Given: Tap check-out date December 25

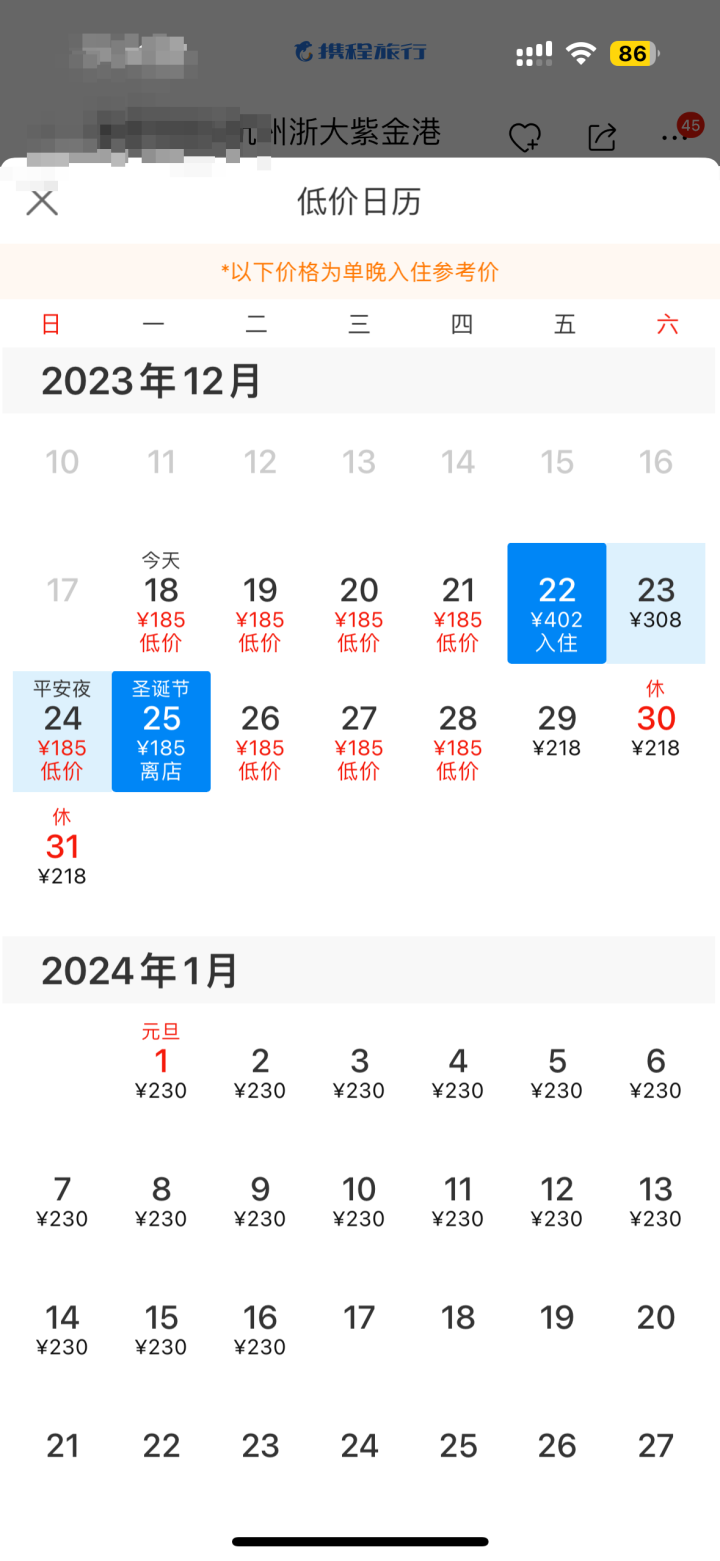Looking at the screenshot, I should coord(161,731).
